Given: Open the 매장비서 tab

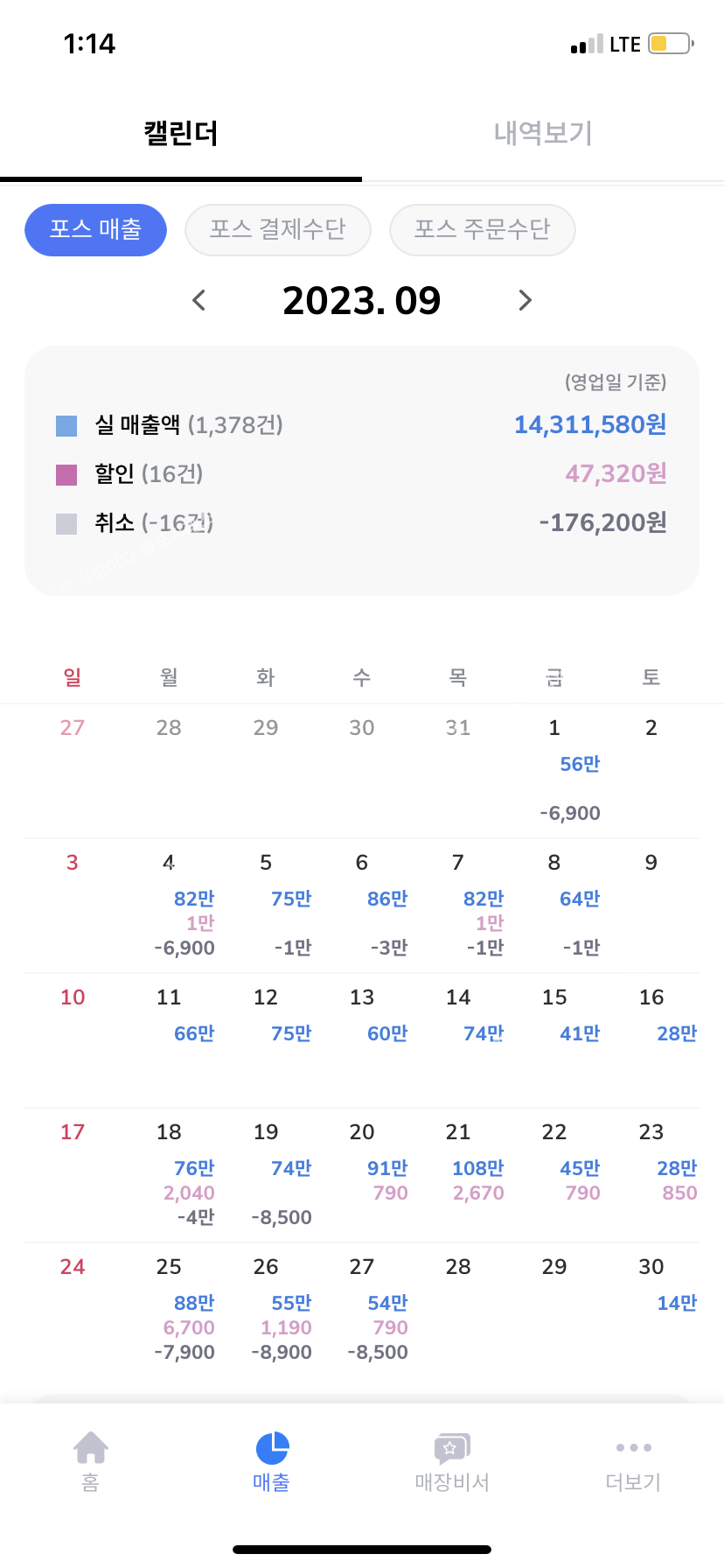Looking at the screenshot, I should click(x=452, y=1461).
